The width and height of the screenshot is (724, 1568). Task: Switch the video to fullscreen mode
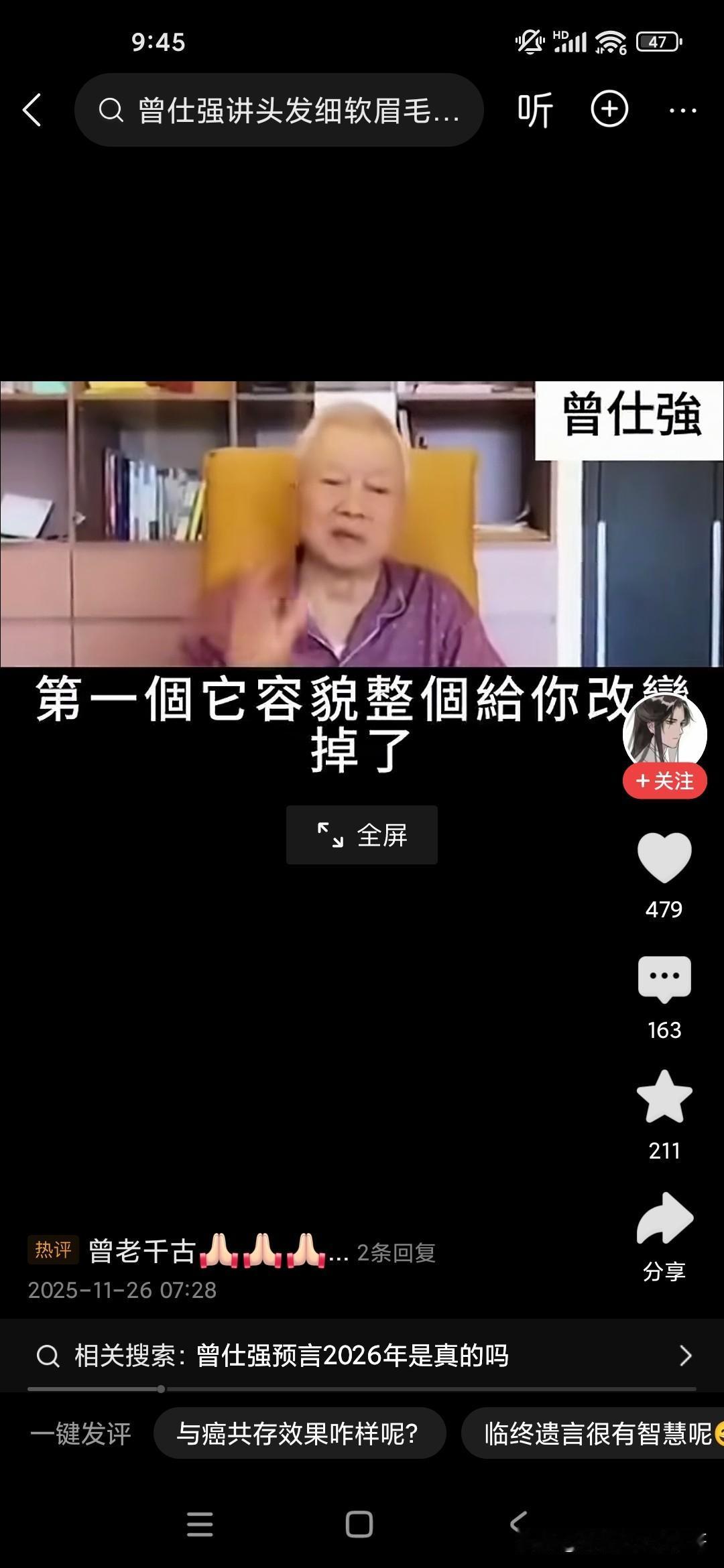pyautogui.click(x=361, y=835)
